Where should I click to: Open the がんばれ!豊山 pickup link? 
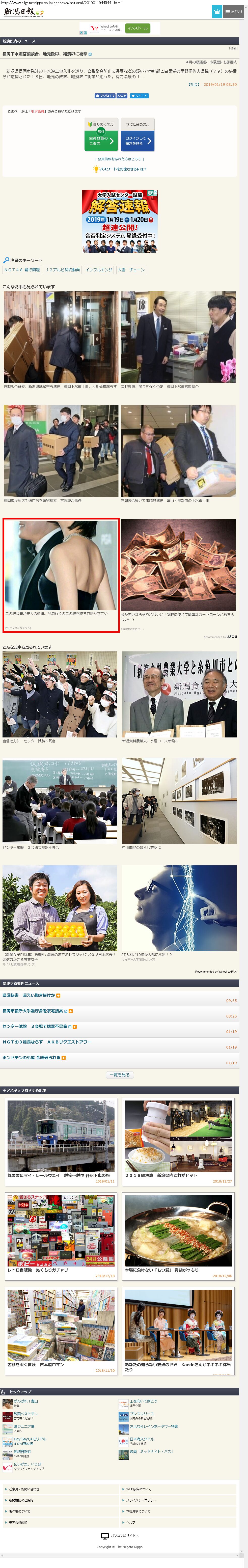coord(25,1401)
